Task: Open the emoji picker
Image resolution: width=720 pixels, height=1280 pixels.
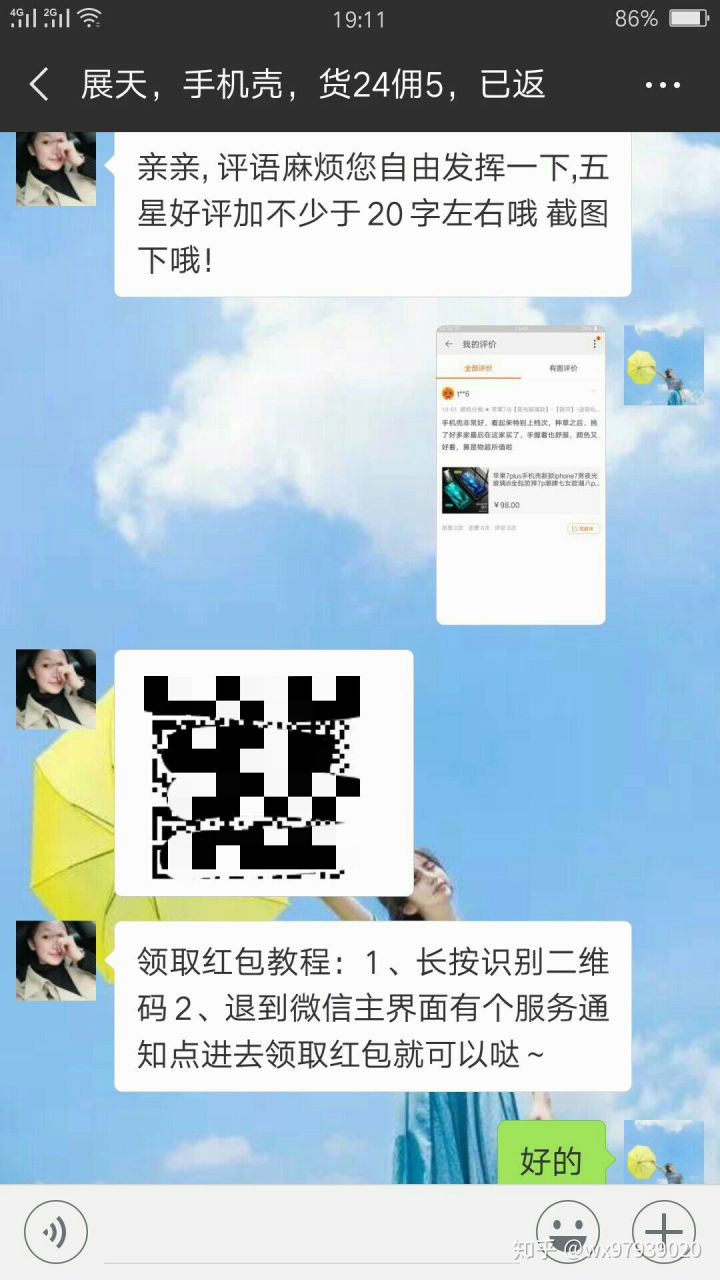Action: coord(567,1232)
